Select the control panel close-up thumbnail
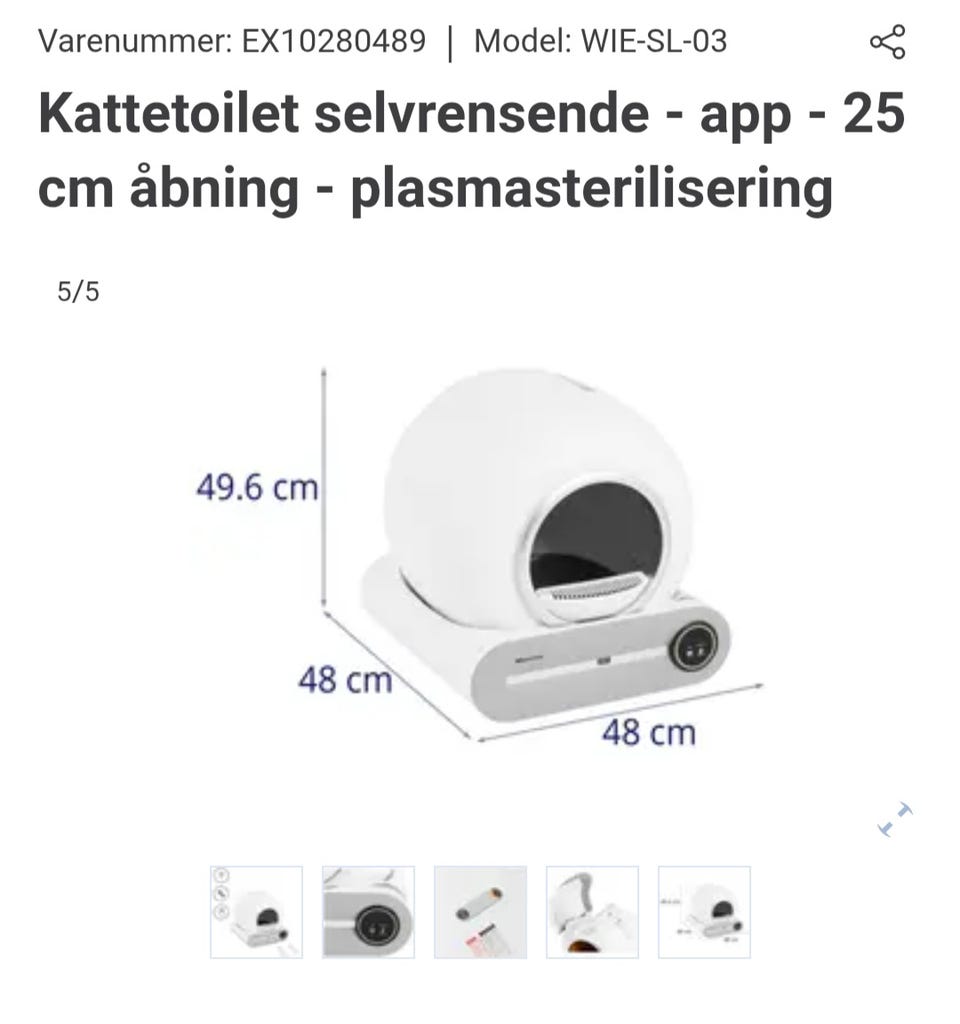 pos(370,910)
